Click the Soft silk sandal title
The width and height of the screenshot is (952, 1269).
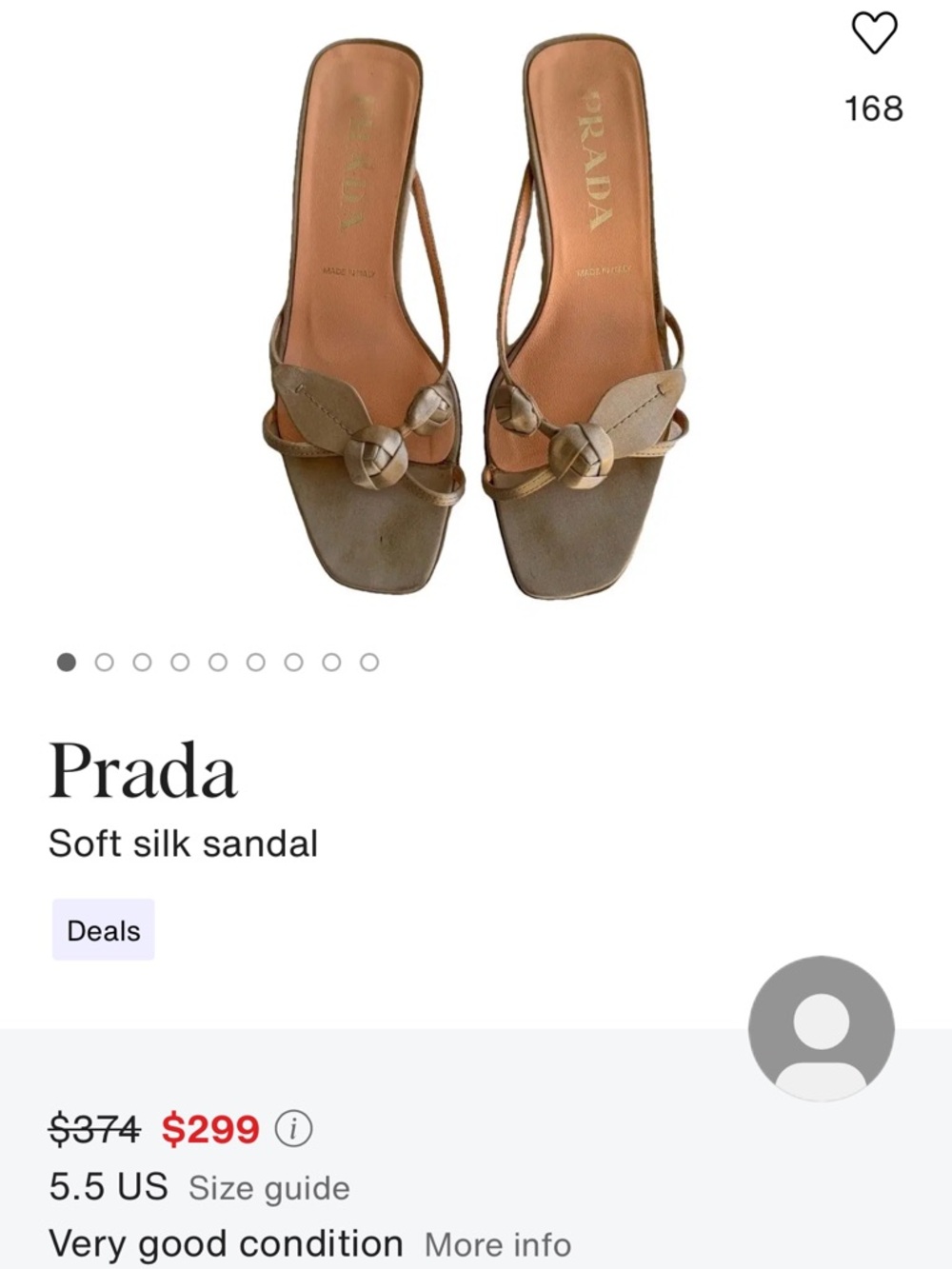tap(185, 842)
